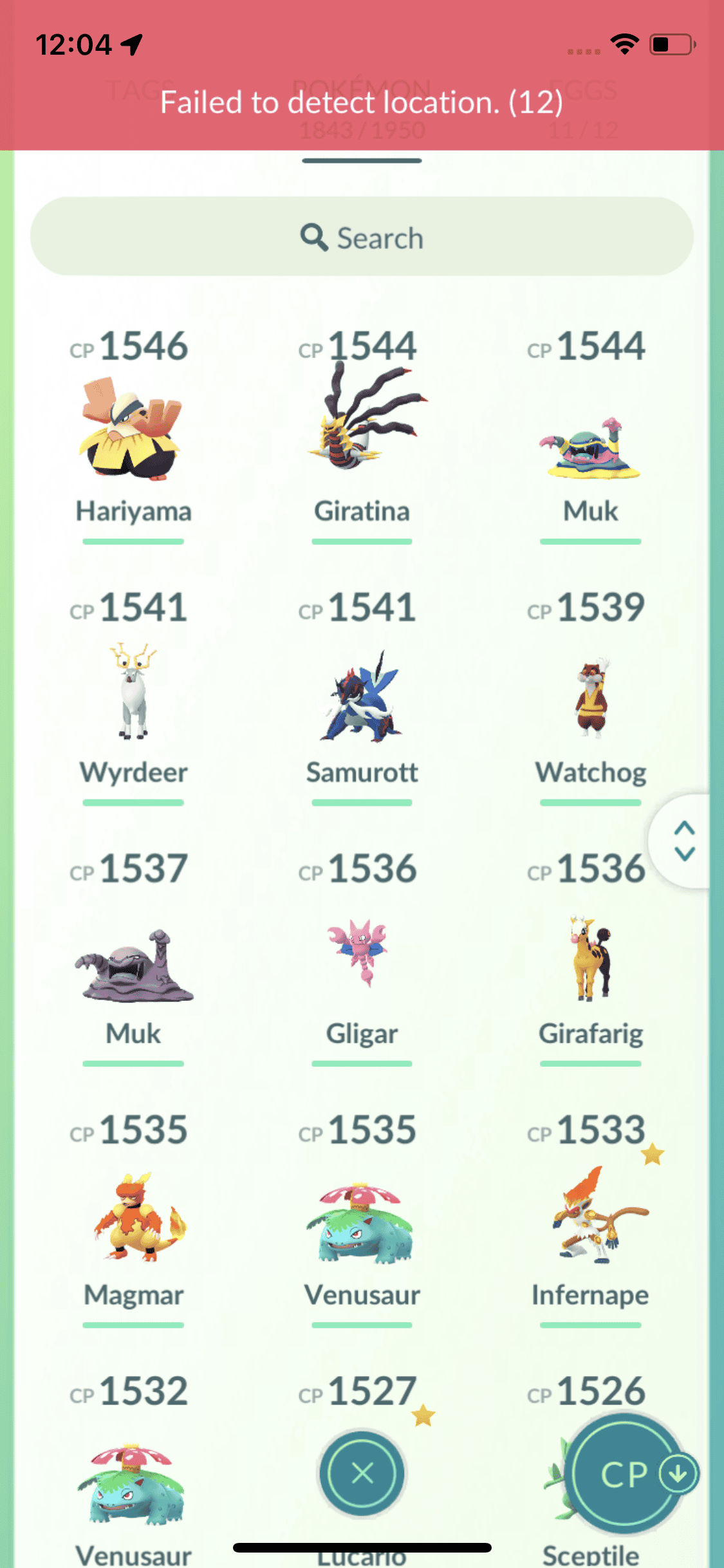Viewport: 724px width, 1568px height.
Task: Select Watchog CP 1539
Action: [590, 698]
